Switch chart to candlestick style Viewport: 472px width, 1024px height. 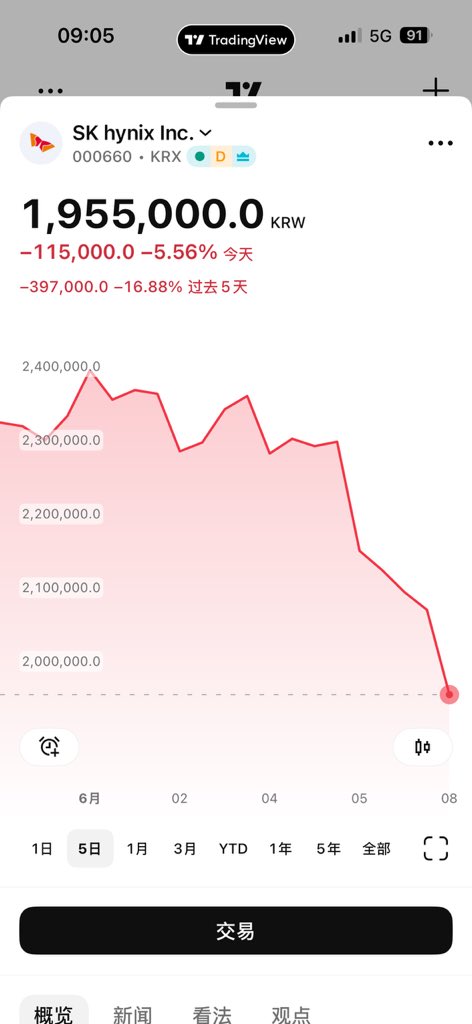pyautogui.click(x=422, y=746)
